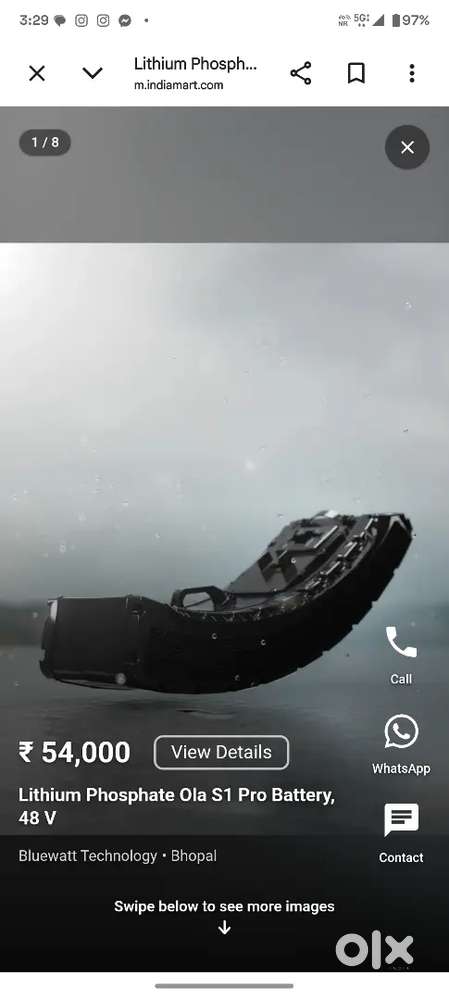Close the browser custom tab
Image resolution: width=449 pixels, height=1000 pixels.
tap(37, 73)
